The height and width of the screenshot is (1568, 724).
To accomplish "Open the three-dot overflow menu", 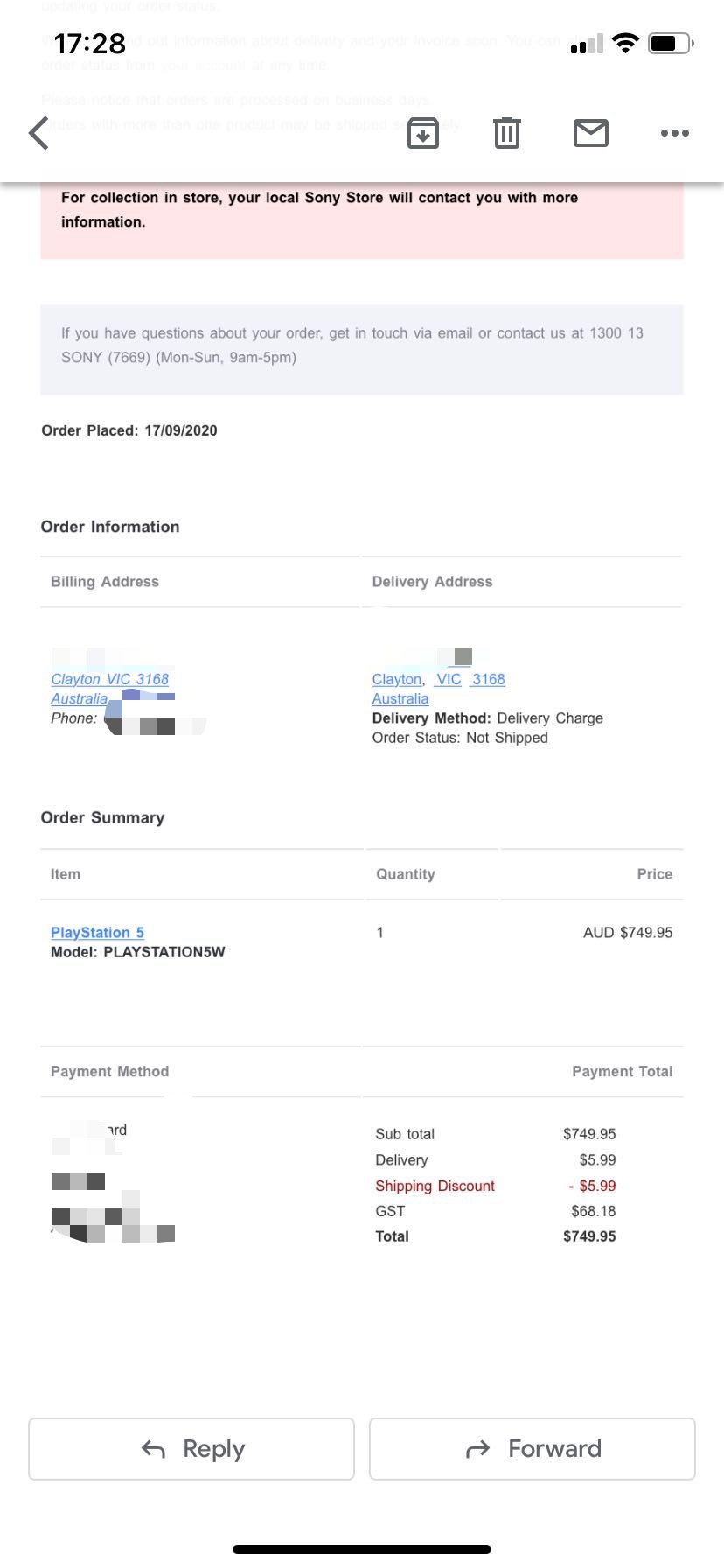I will [675, 133].
